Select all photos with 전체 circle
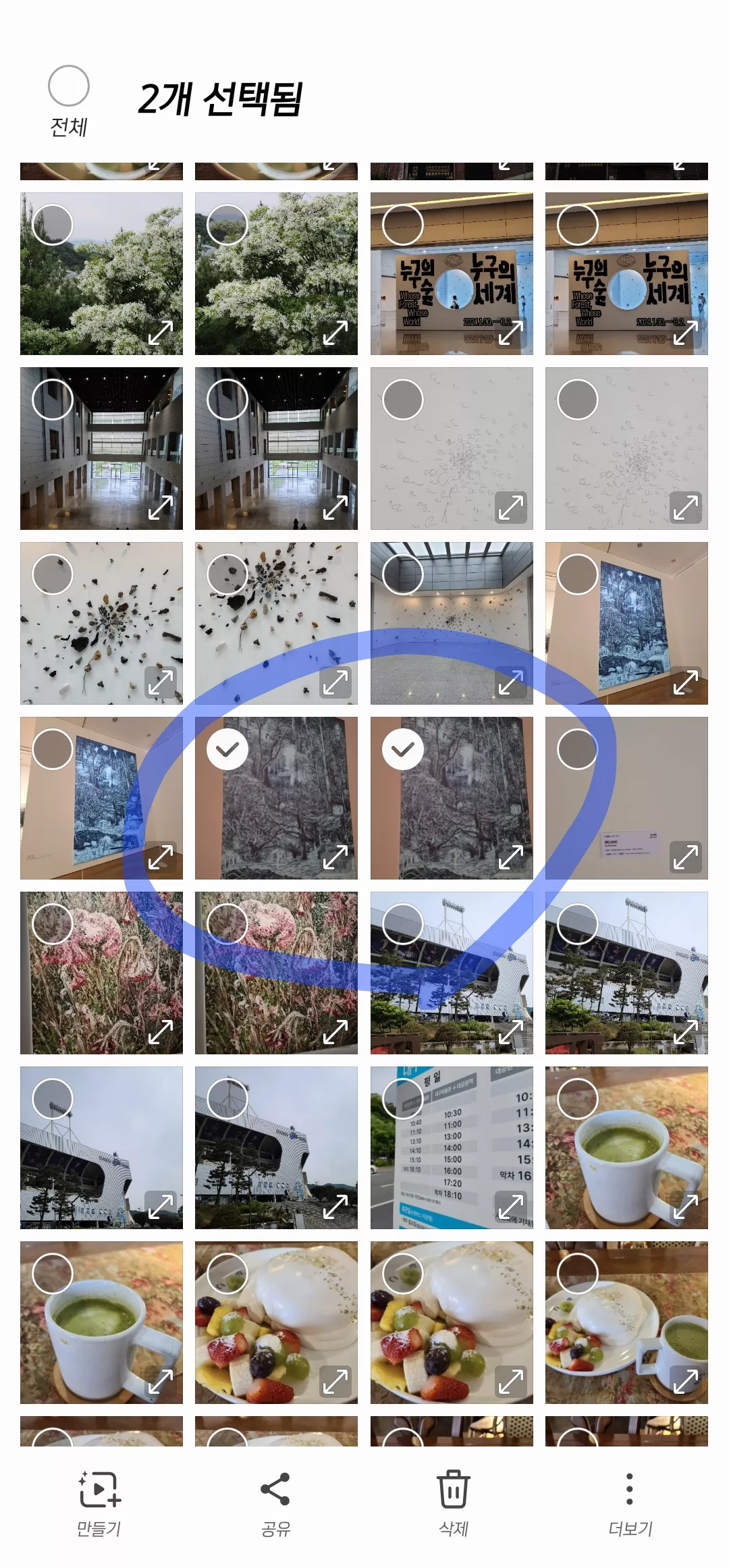The height and width of the screenshot is (1568, 729). pyautogui.click(x=69, y=86)
